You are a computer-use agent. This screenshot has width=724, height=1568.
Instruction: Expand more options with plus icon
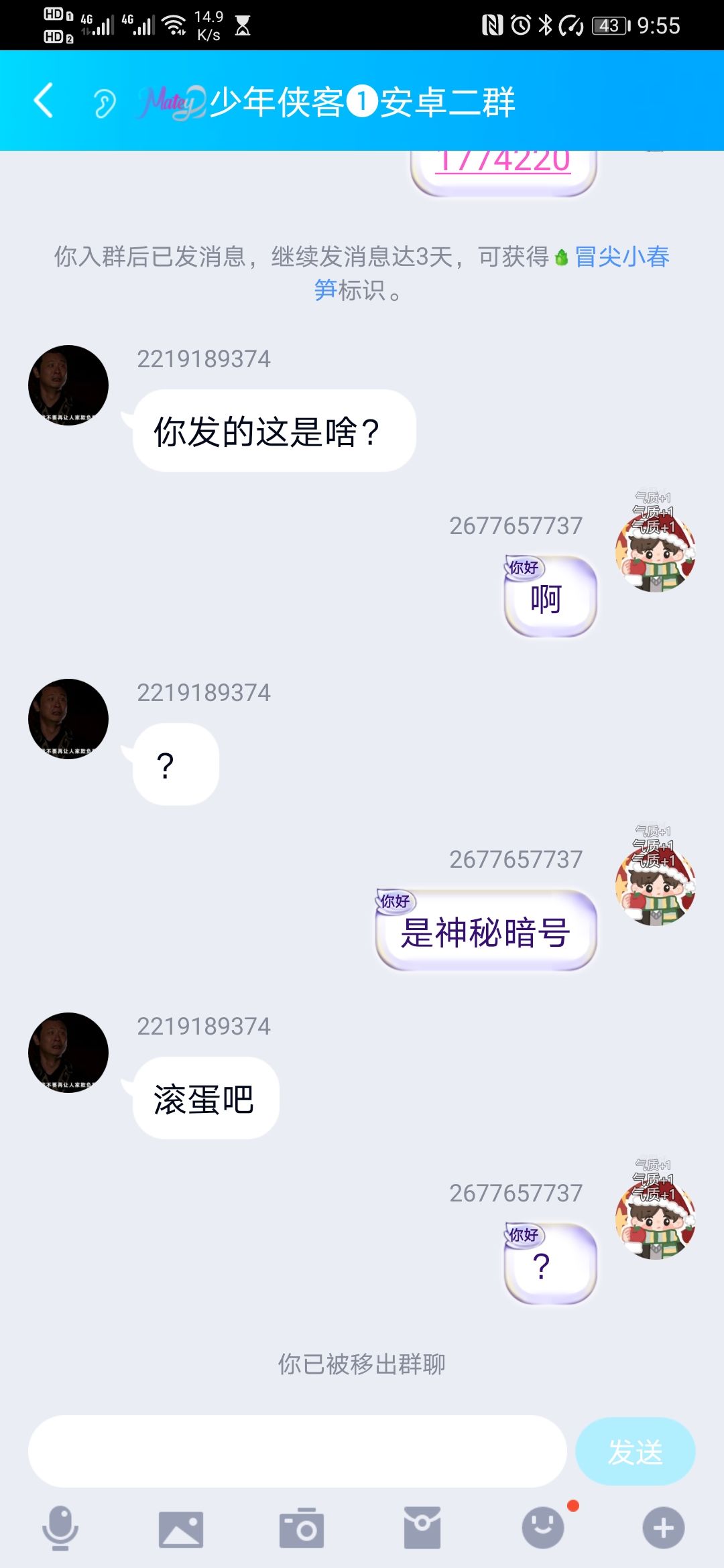pos(663,1528)
